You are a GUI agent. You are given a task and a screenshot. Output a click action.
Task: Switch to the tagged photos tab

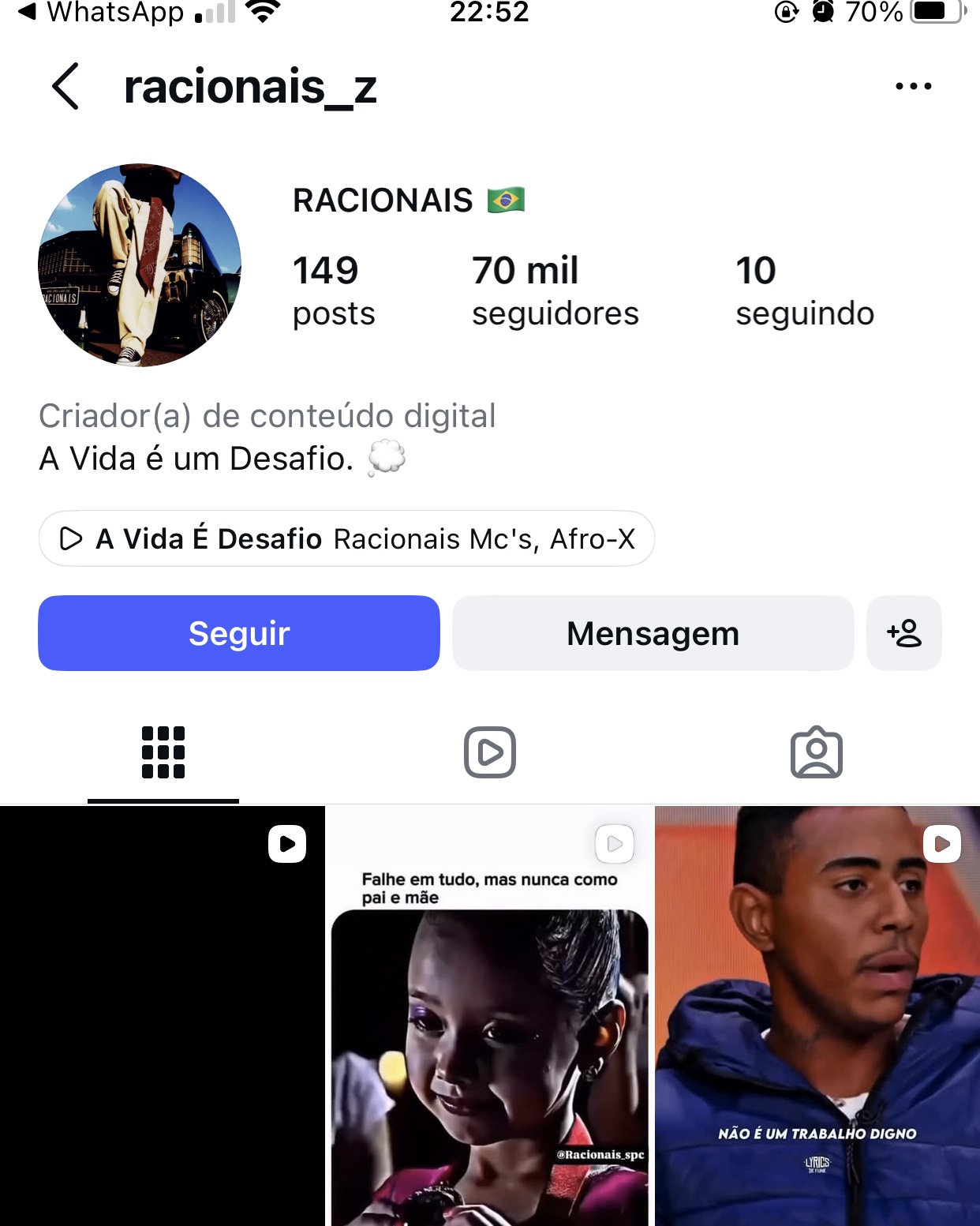816,752
